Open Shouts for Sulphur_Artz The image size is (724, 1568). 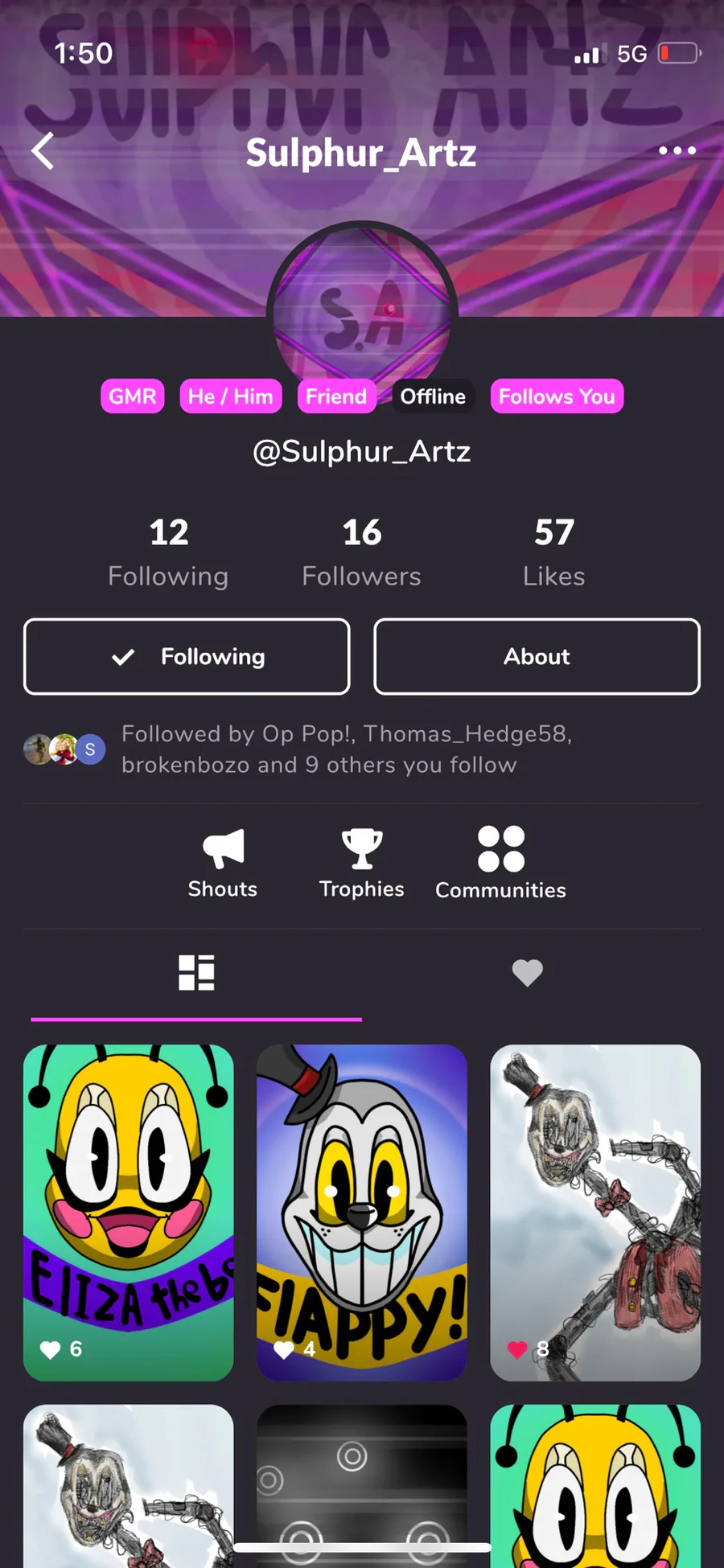click(223, 864)
